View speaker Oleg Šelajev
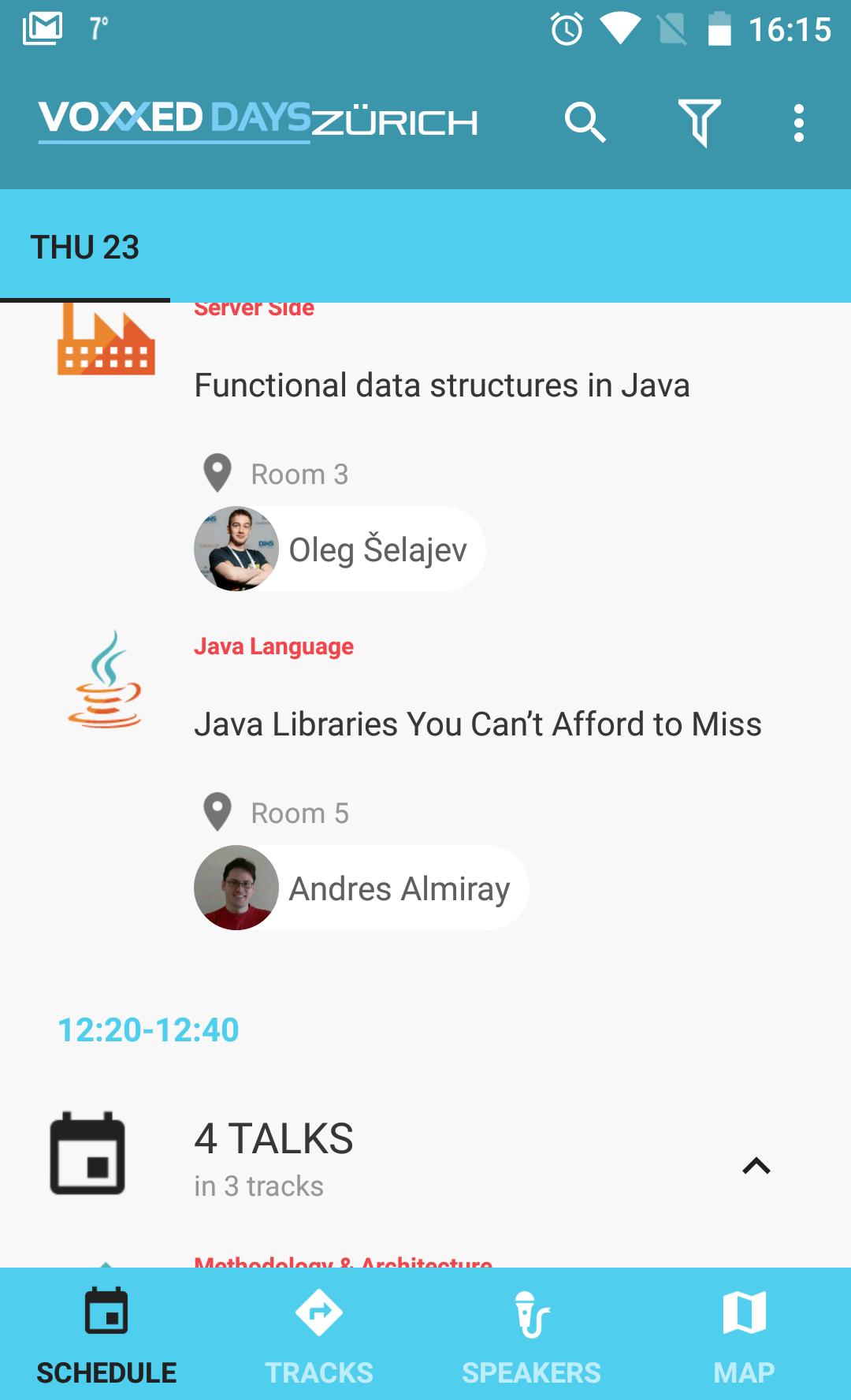This screenshot has height=1400, width=851. coord(339,549)
